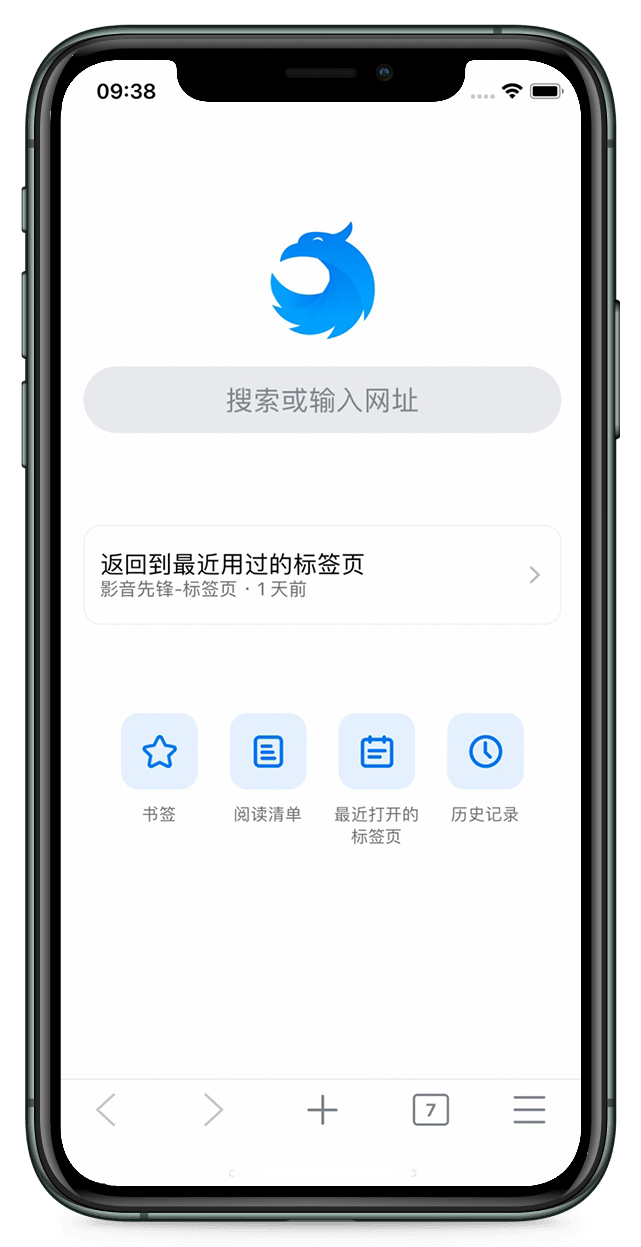The height and width of the screenshot is (1247, 641).
Task: Open the tab switcher showing 7
Action: [431, 1110]
